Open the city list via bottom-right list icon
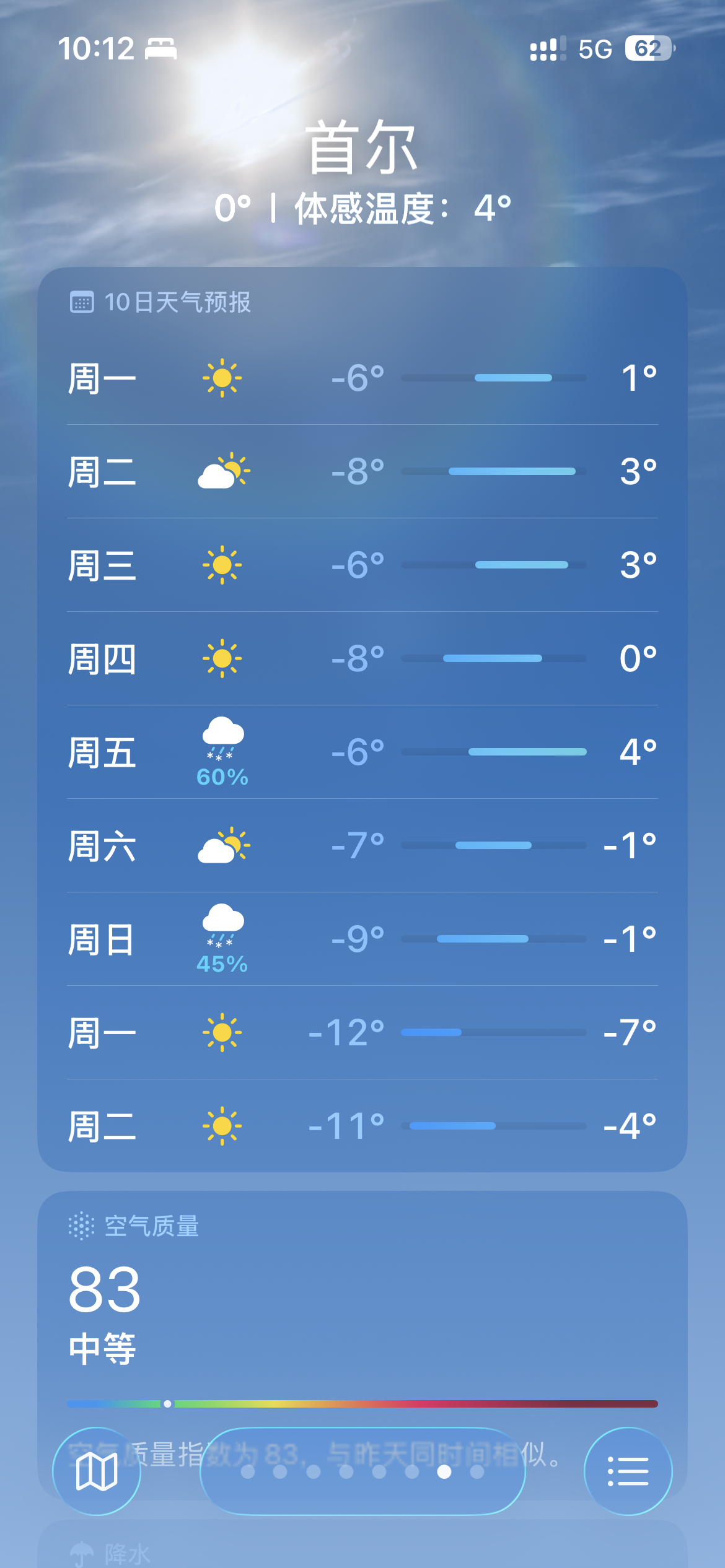The image size is (725, 1568). click(x=628, y=1473)
